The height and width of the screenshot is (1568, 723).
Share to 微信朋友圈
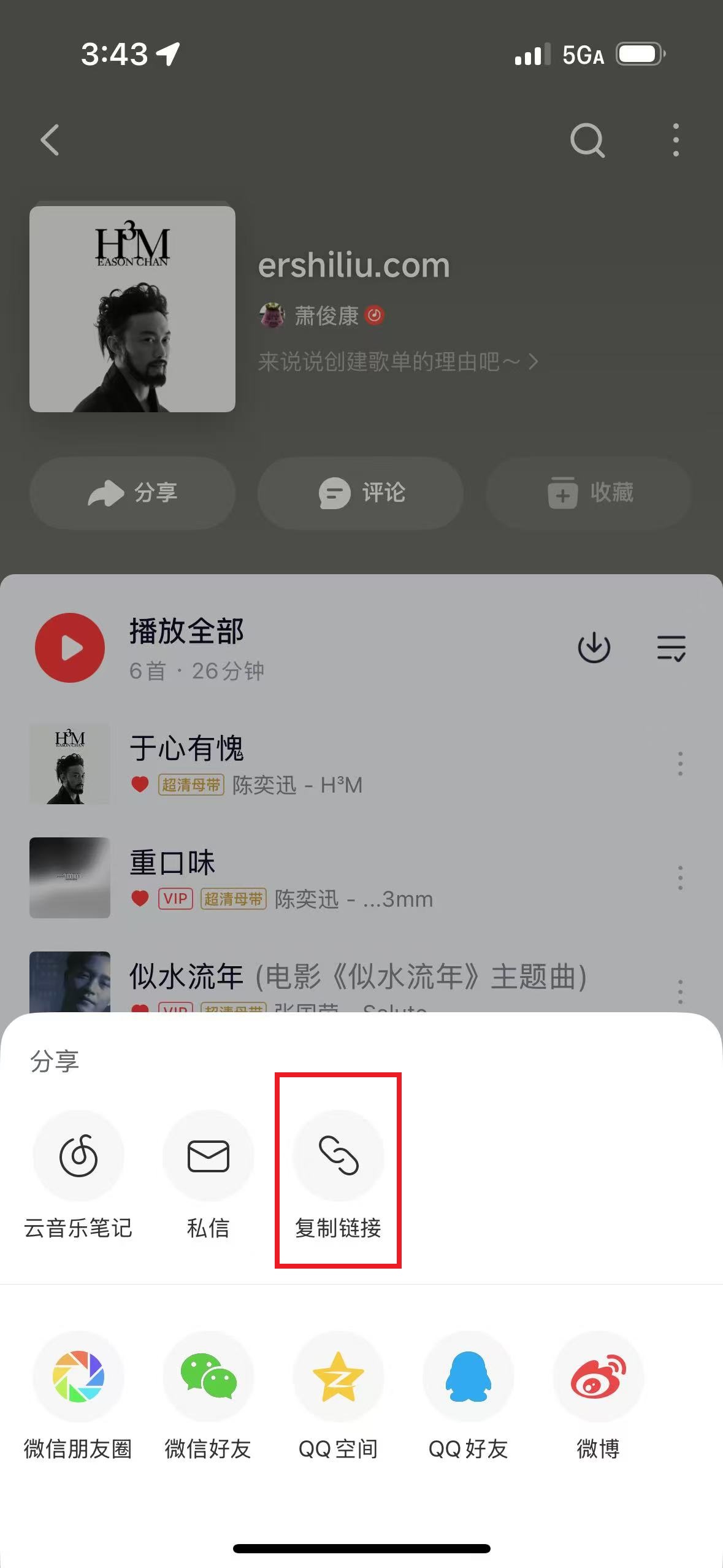point(78,1377)
